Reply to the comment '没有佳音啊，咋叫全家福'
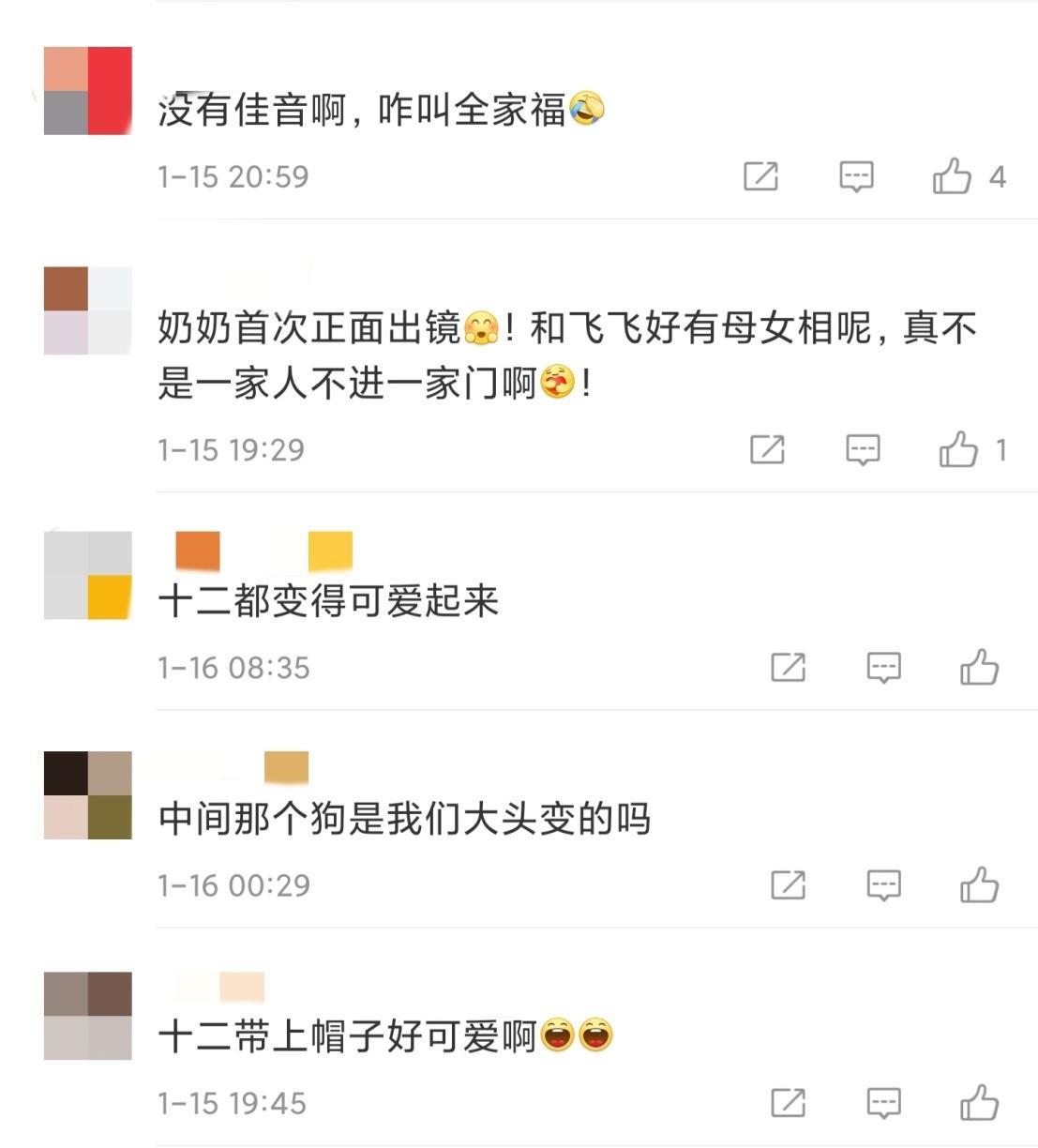Screen dimensions: 1038x1148 point(856,176)
